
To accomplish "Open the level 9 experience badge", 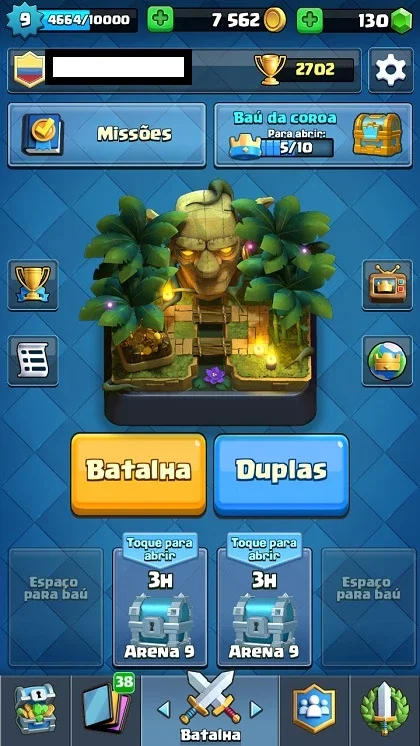I will 25,20.
